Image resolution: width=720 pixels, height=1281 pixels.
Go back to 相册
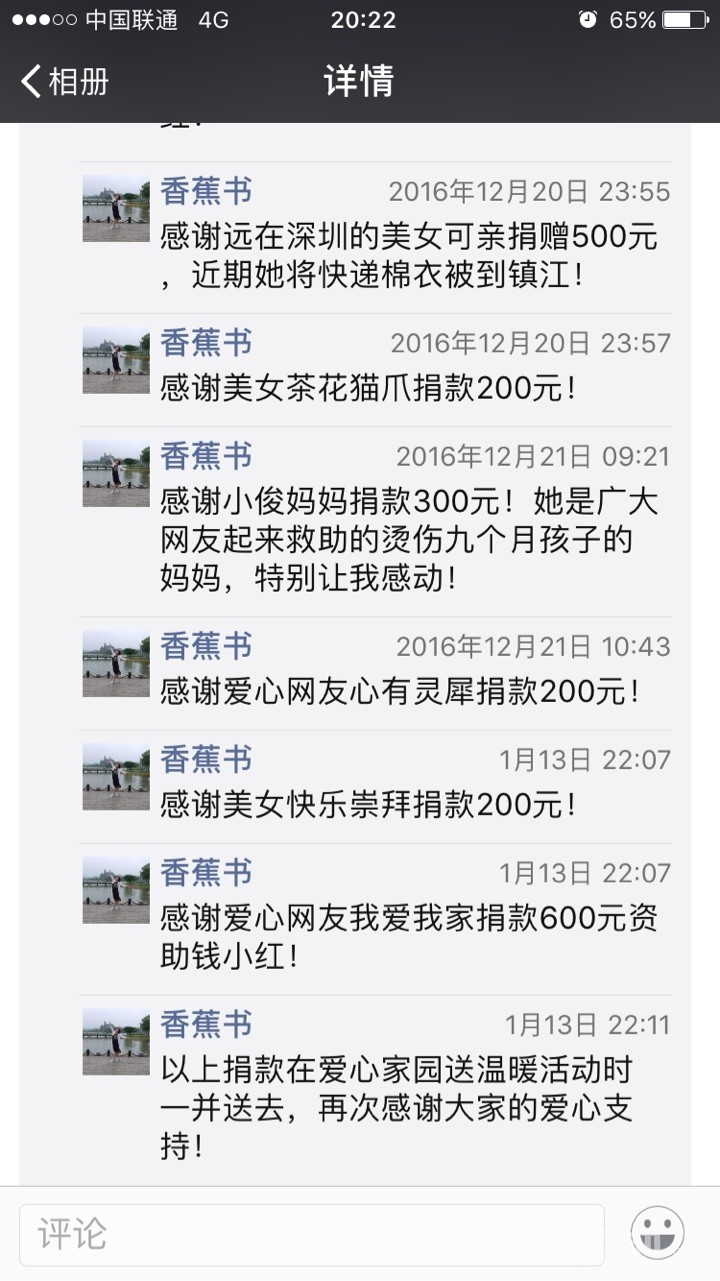[x=66, y=81]
